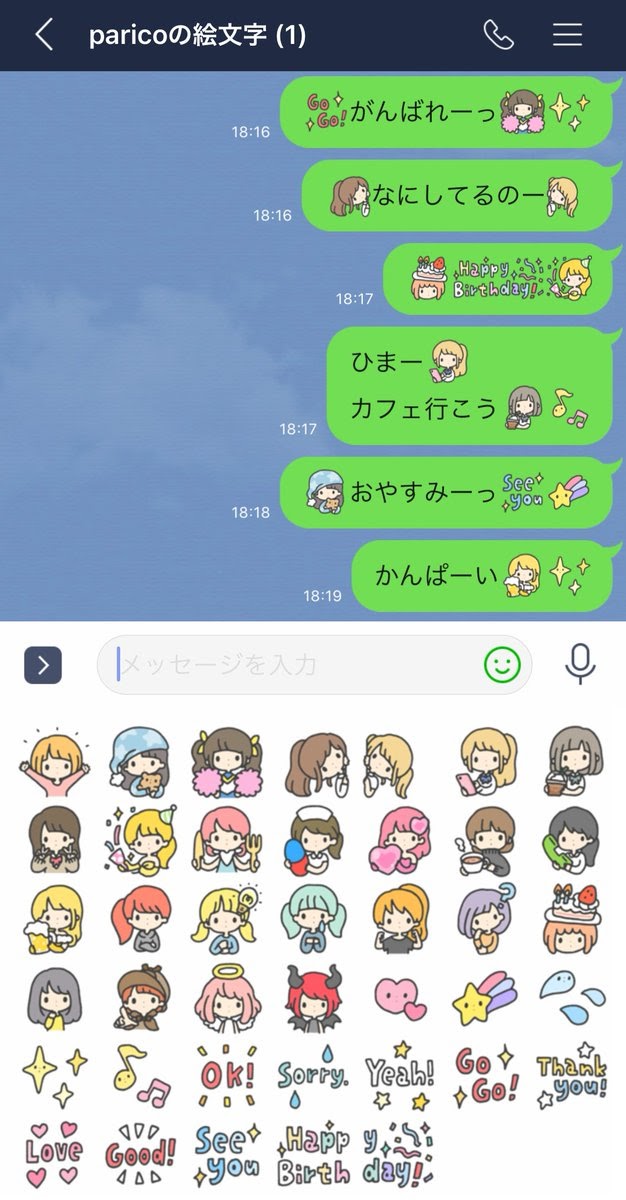Choose the pink heart face emoji
Screen dimensions: 626x1200
400,997
